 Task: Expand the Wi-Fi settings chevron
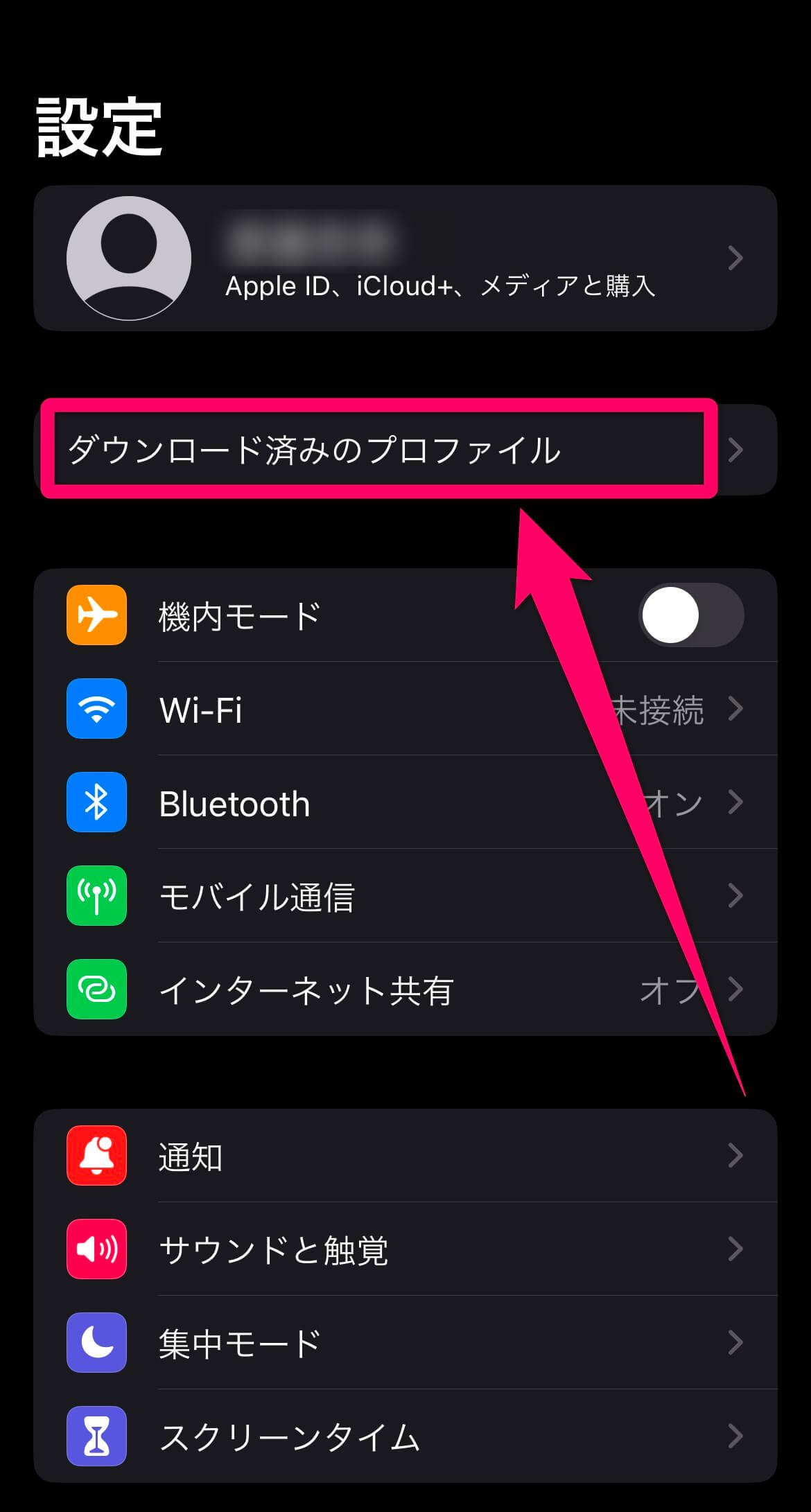click(x=736, y=709)
